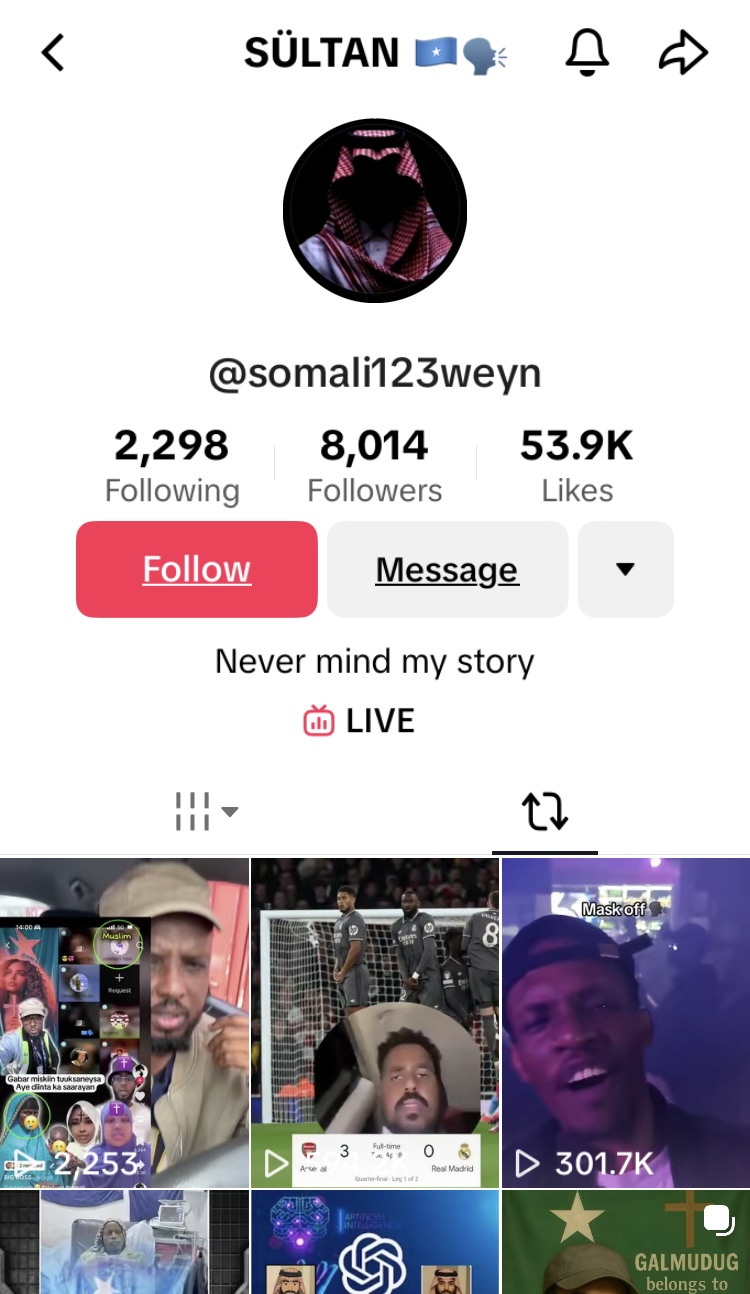
Task: Message this user
Action: pyautogui.click(x=447, y=569)
